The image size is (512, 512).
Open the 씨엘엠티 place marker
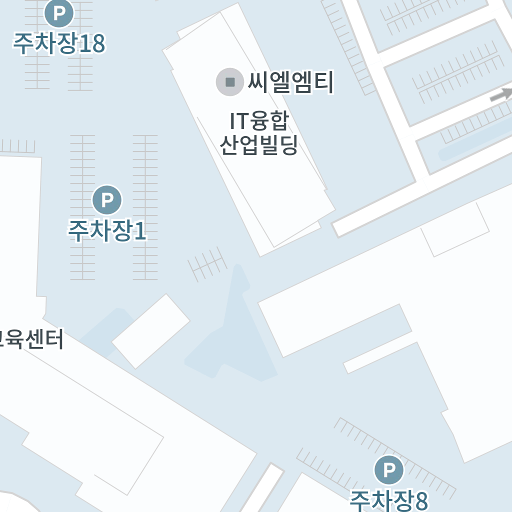pos(230,82)
